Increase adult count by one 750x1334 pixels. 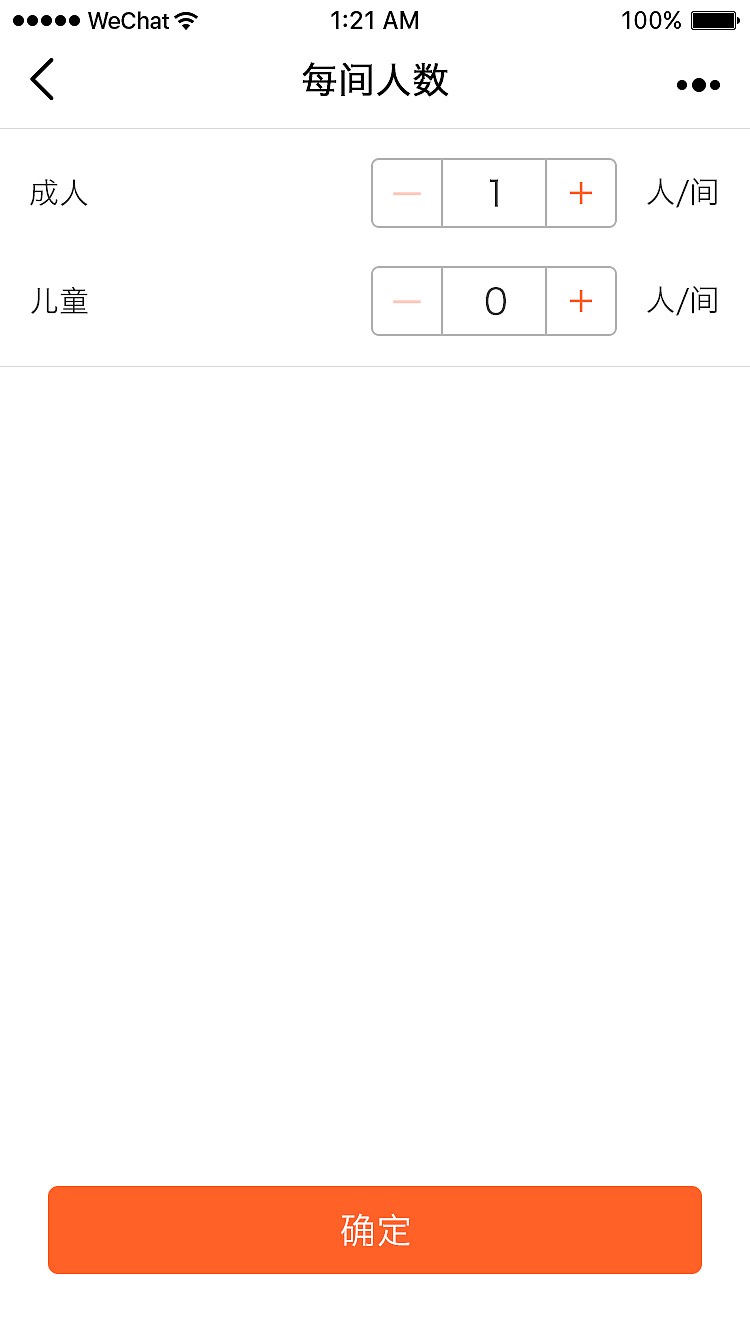[580, 193]
